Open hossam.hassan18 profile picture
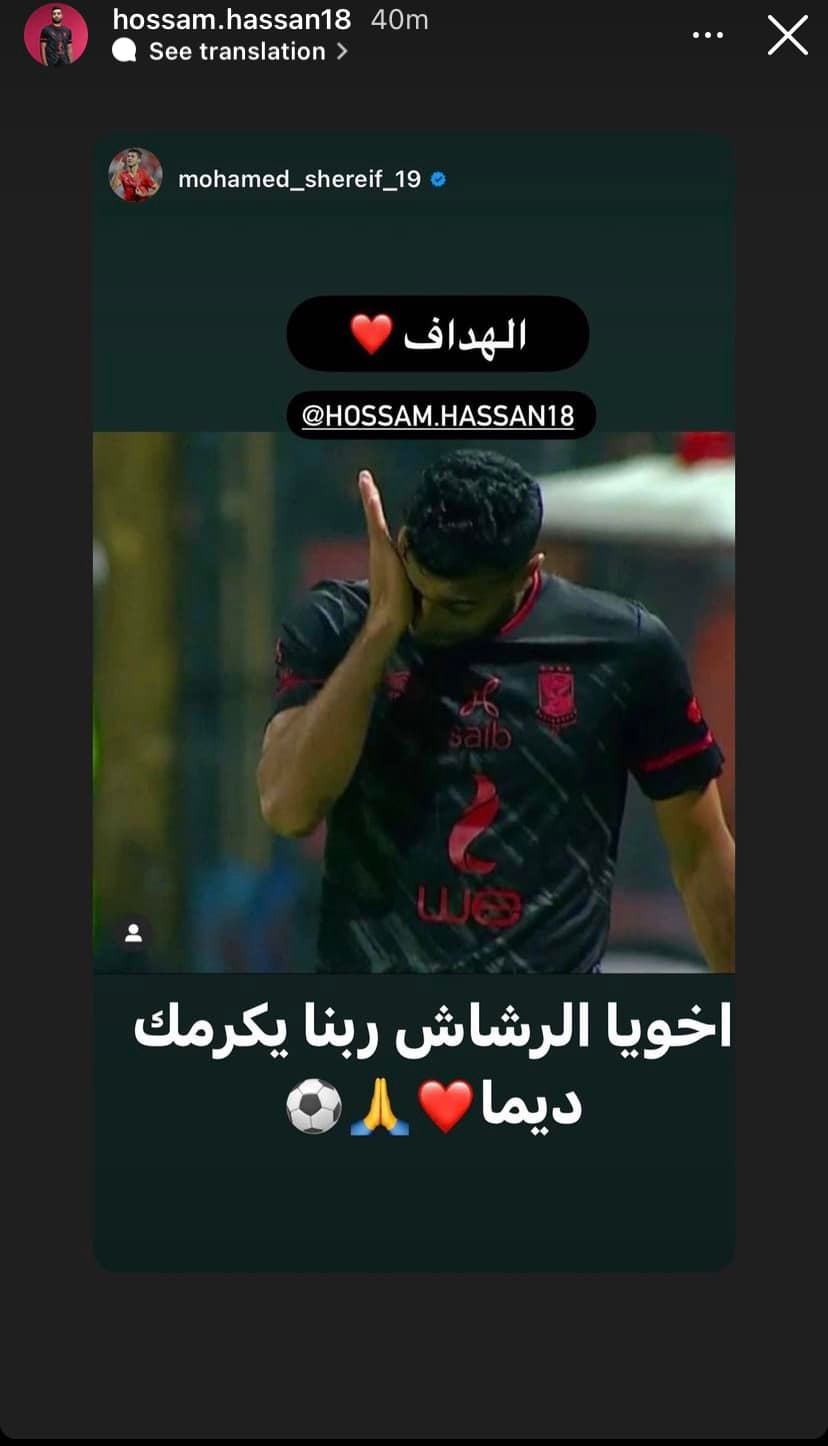 [x=56, y=34]
